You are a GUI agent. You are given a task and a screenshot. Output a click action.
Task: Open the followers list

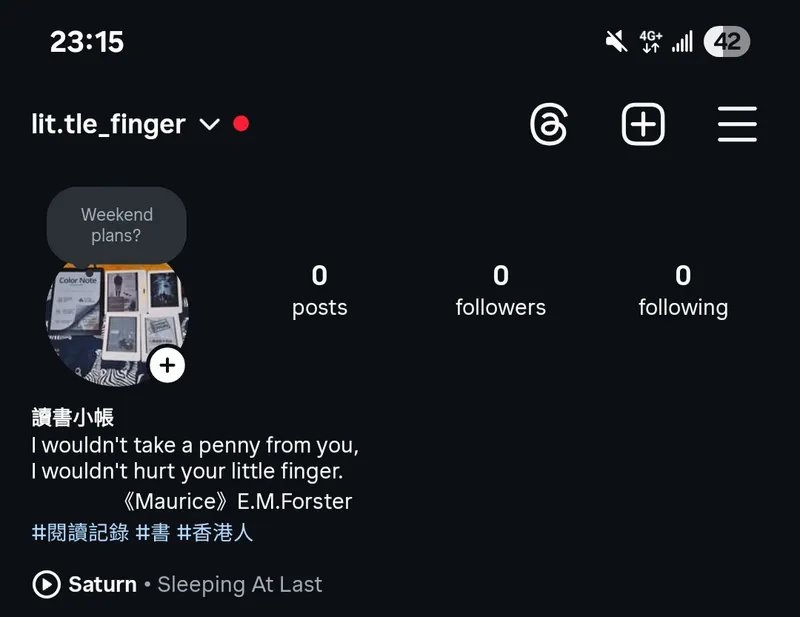point(500,290)
